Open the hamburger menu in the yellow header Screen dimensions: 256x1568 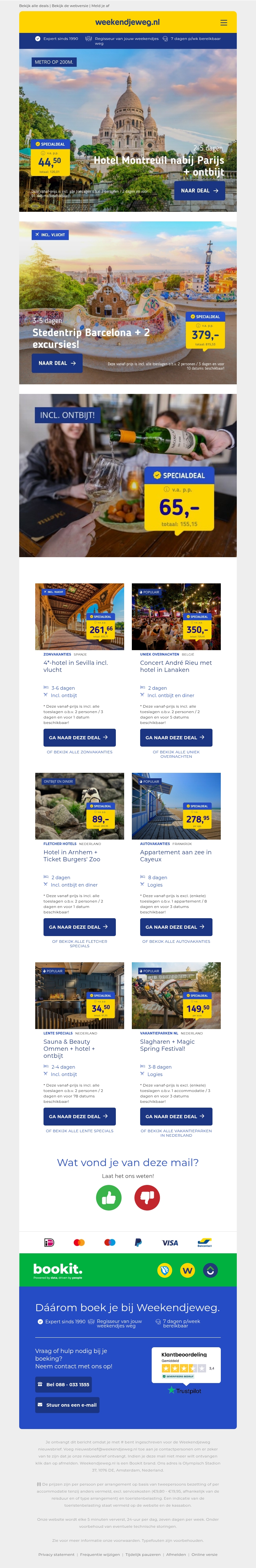[224, 22]
